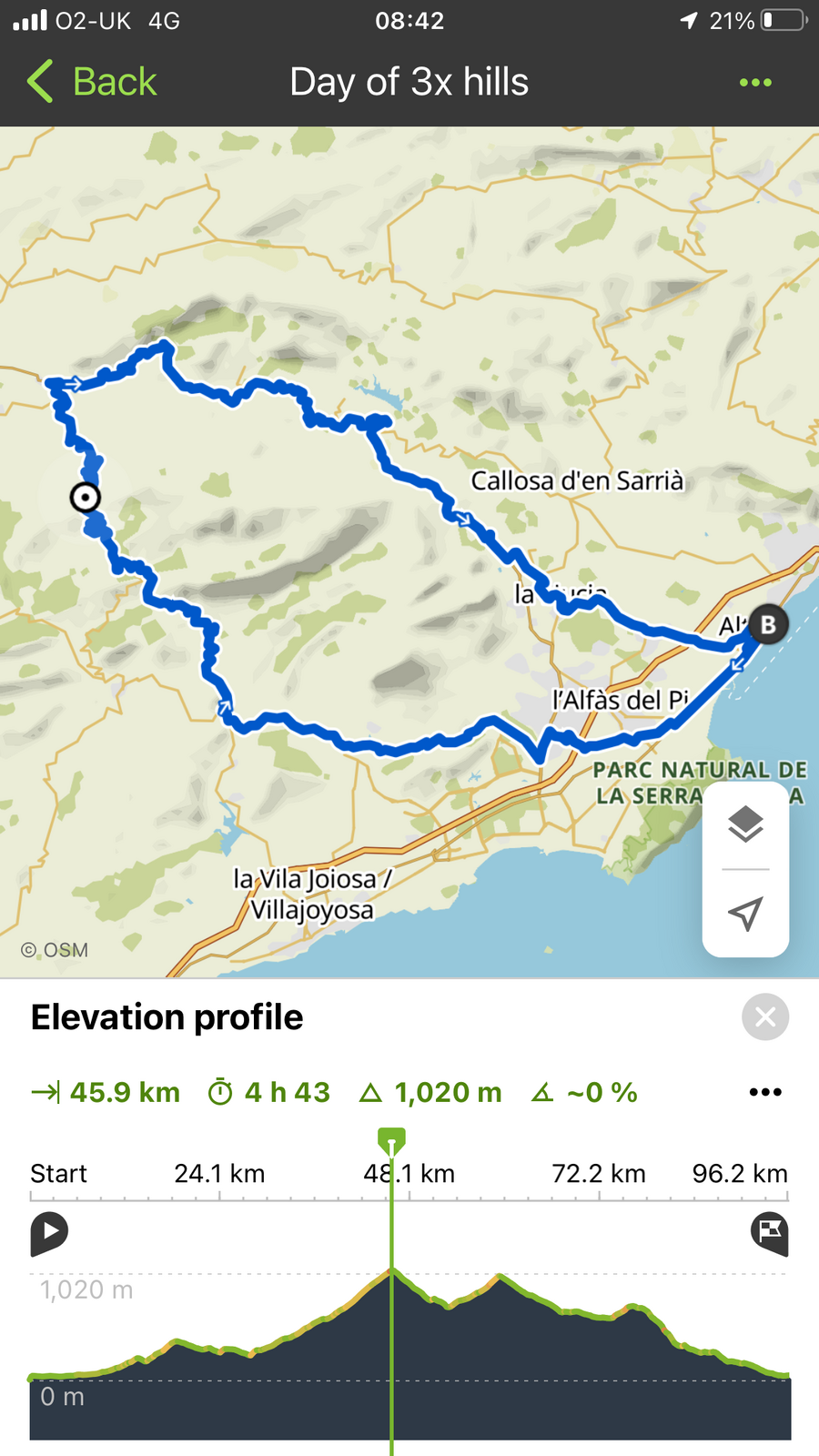
Task: Close the Elevation profile panel
Action: point(765,1016)
